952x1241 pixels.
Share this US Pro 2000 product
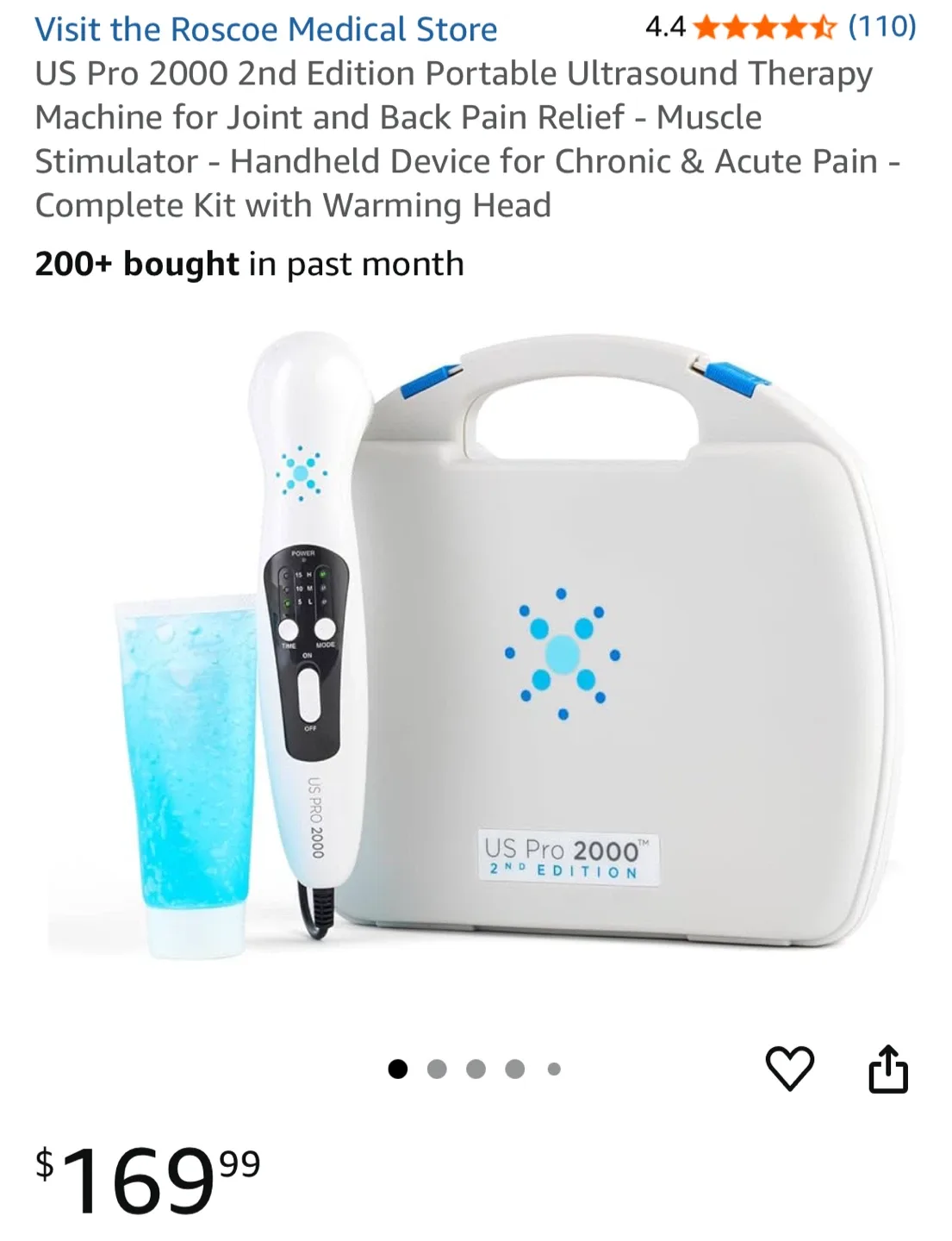(x=887, y=1069)
